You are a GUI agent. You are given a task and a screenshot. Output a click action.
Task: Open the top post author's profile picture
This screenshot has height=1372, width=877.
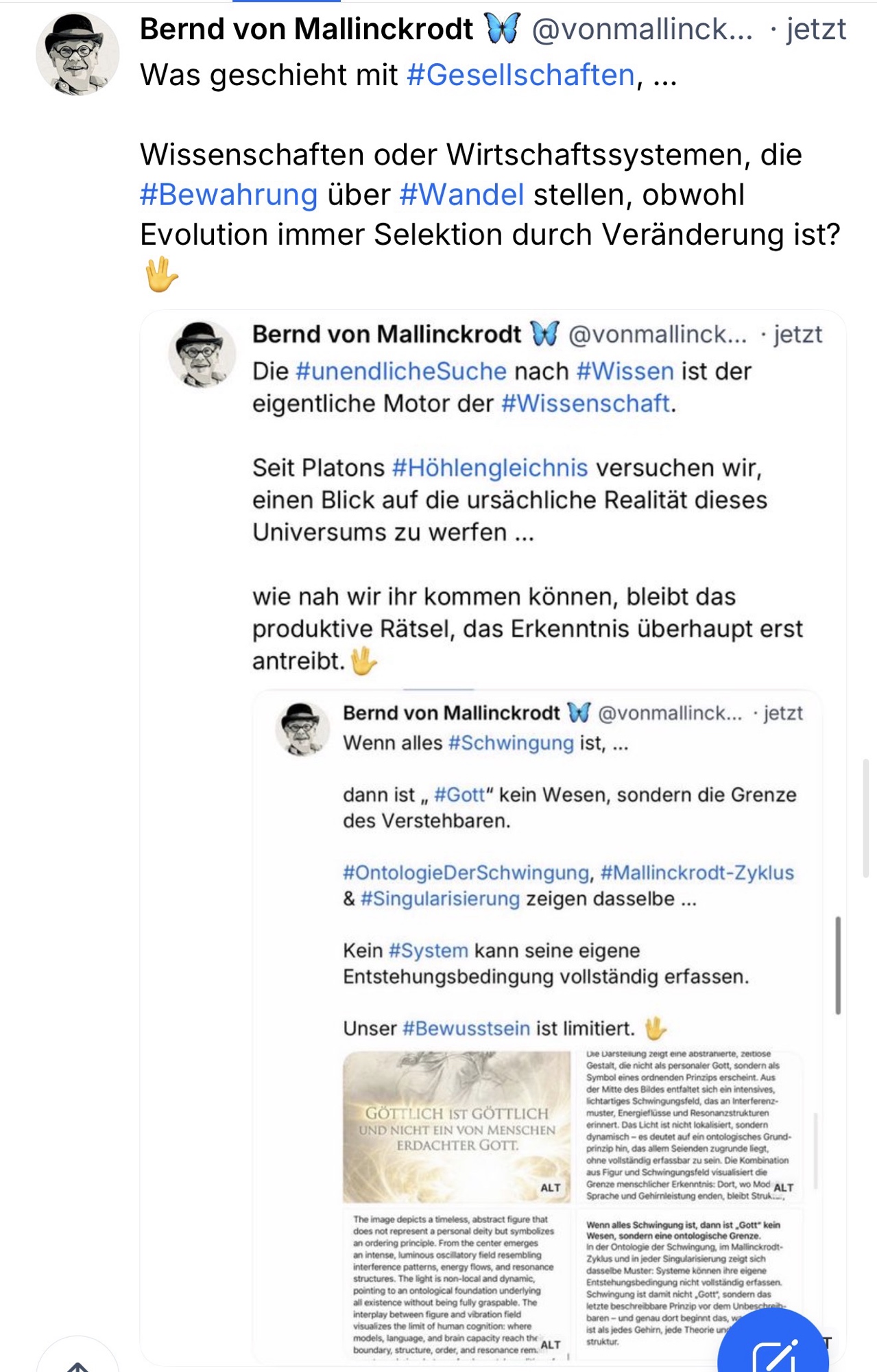click(x=77, y=54)
